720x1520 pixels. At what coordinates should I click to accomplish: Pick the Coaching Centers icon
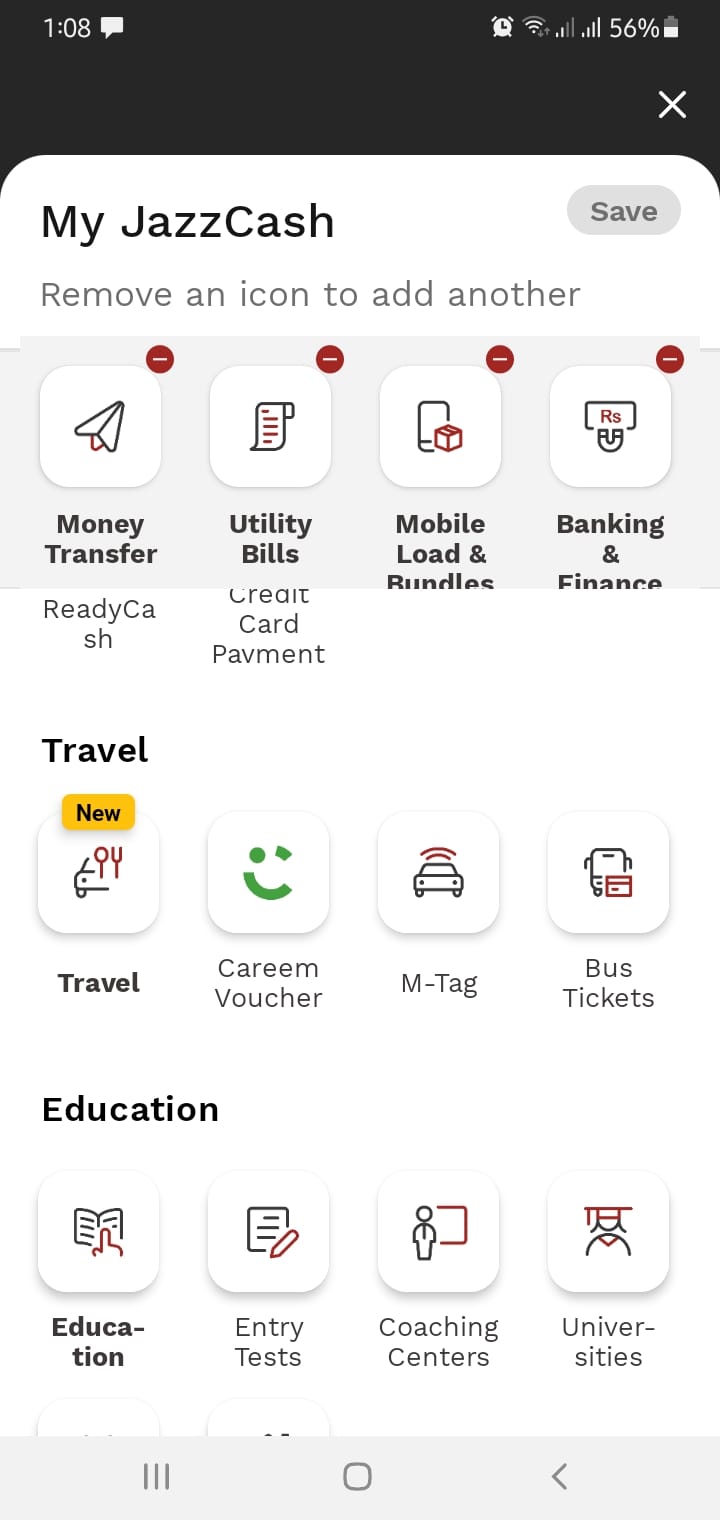[x=438, y=1231]
